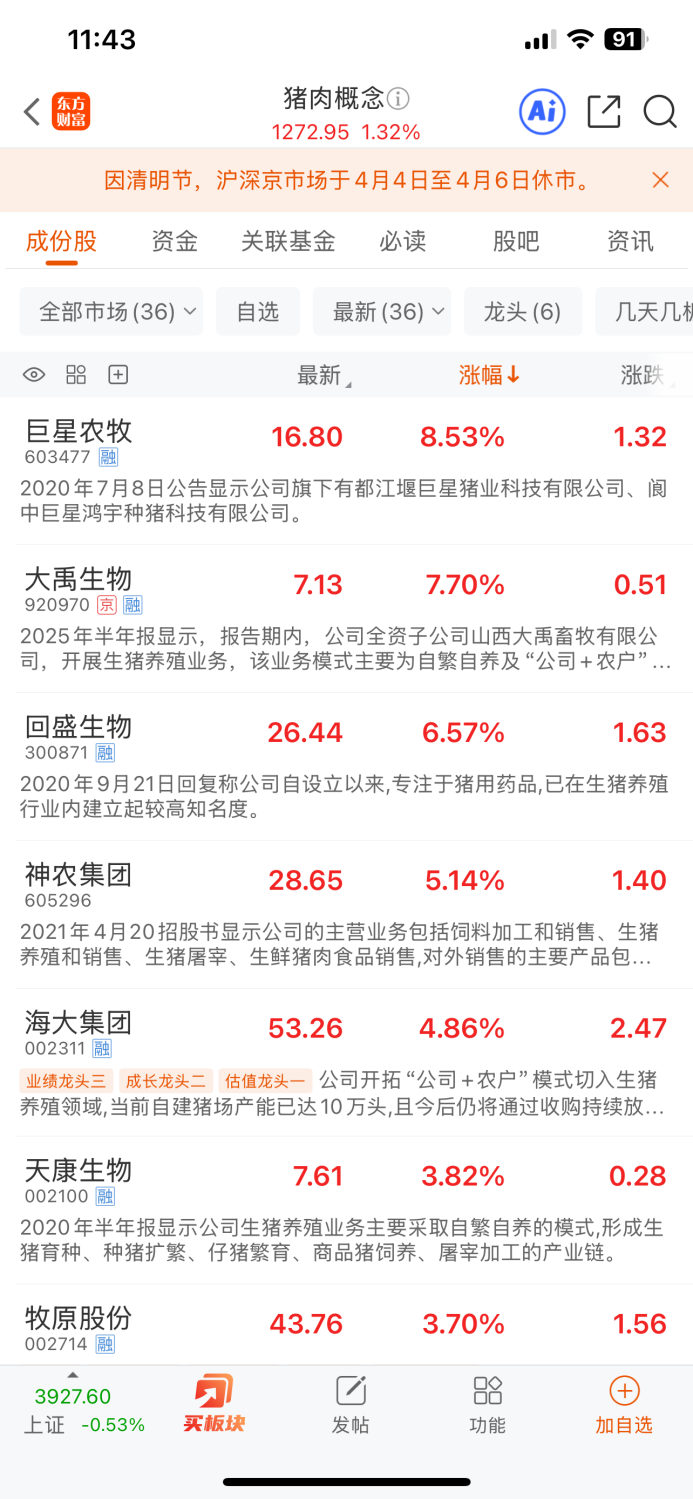Switch to the 资讯 tab

pos(630,241)
